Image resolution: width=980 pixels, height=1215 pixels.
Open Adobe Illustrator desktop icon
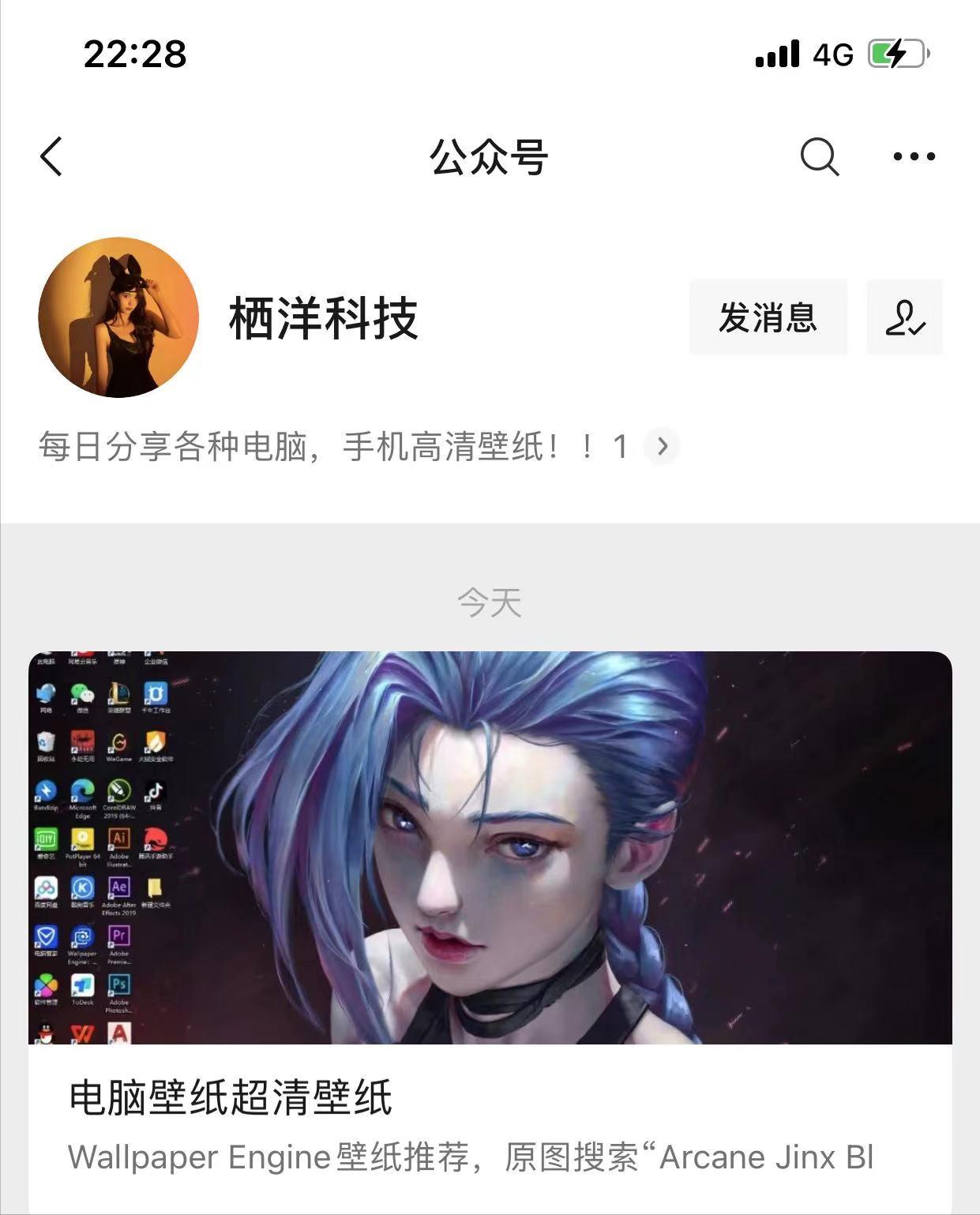pyautogui.click(x=118, y=839)
